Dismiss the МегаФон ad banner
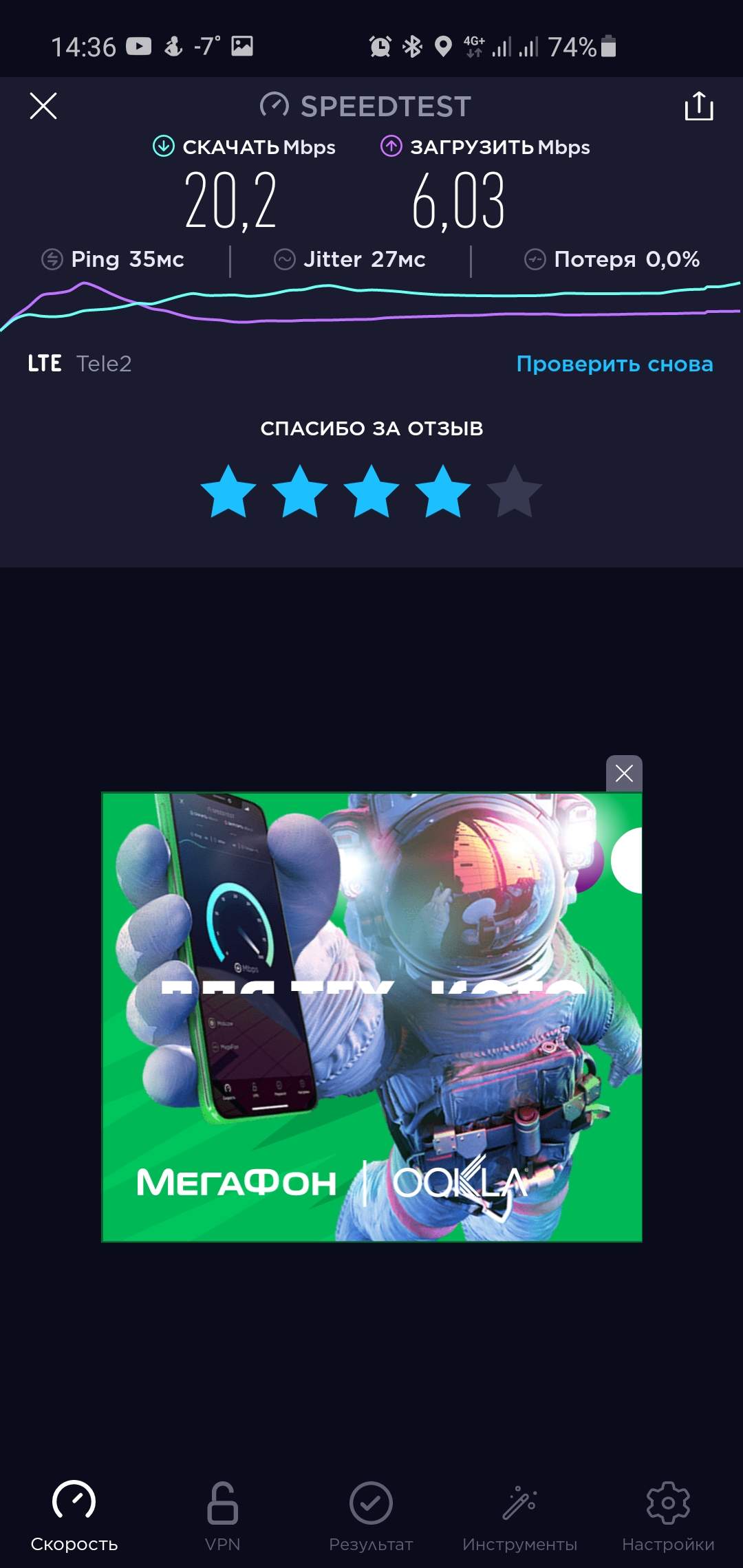Screen dimensions: 743x1568 (x=624, y=774)
